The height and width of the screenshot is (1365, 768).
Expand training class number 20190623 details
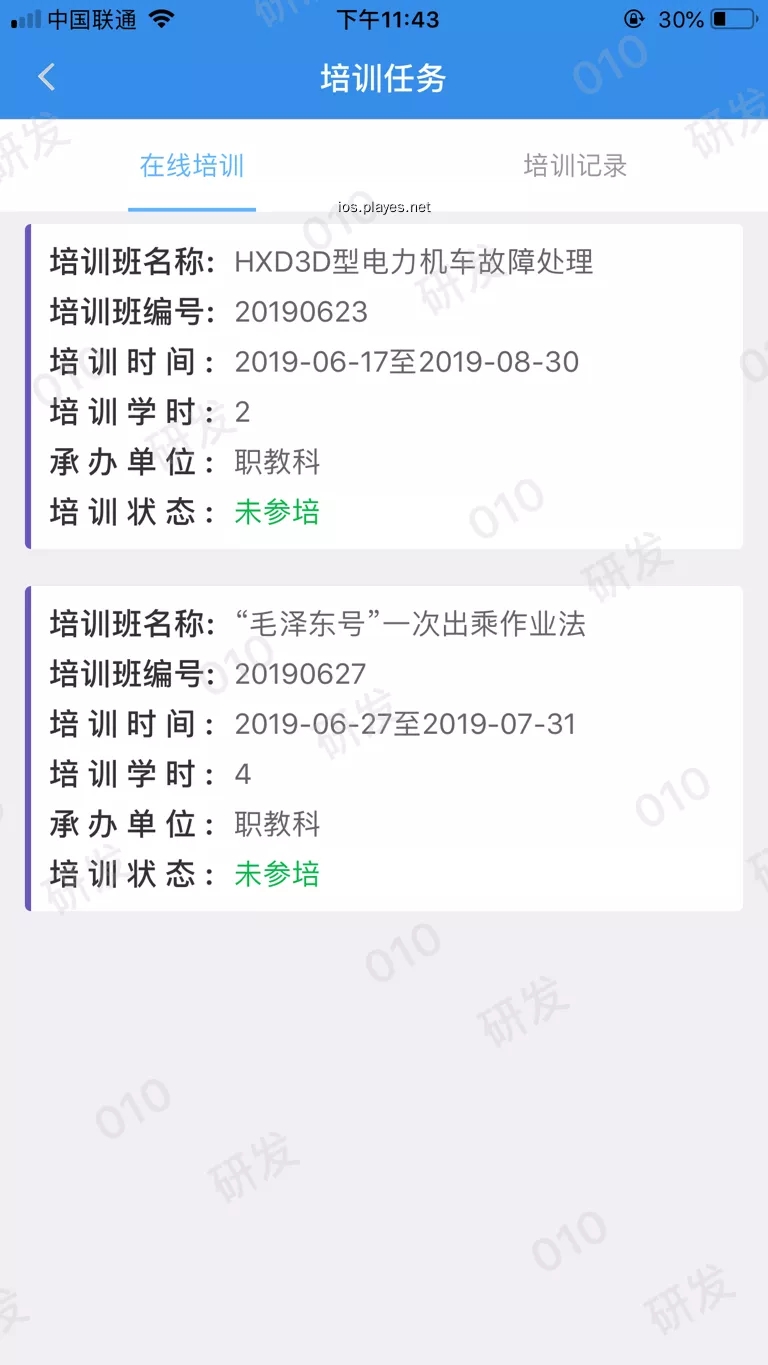(x=301, y=312)
